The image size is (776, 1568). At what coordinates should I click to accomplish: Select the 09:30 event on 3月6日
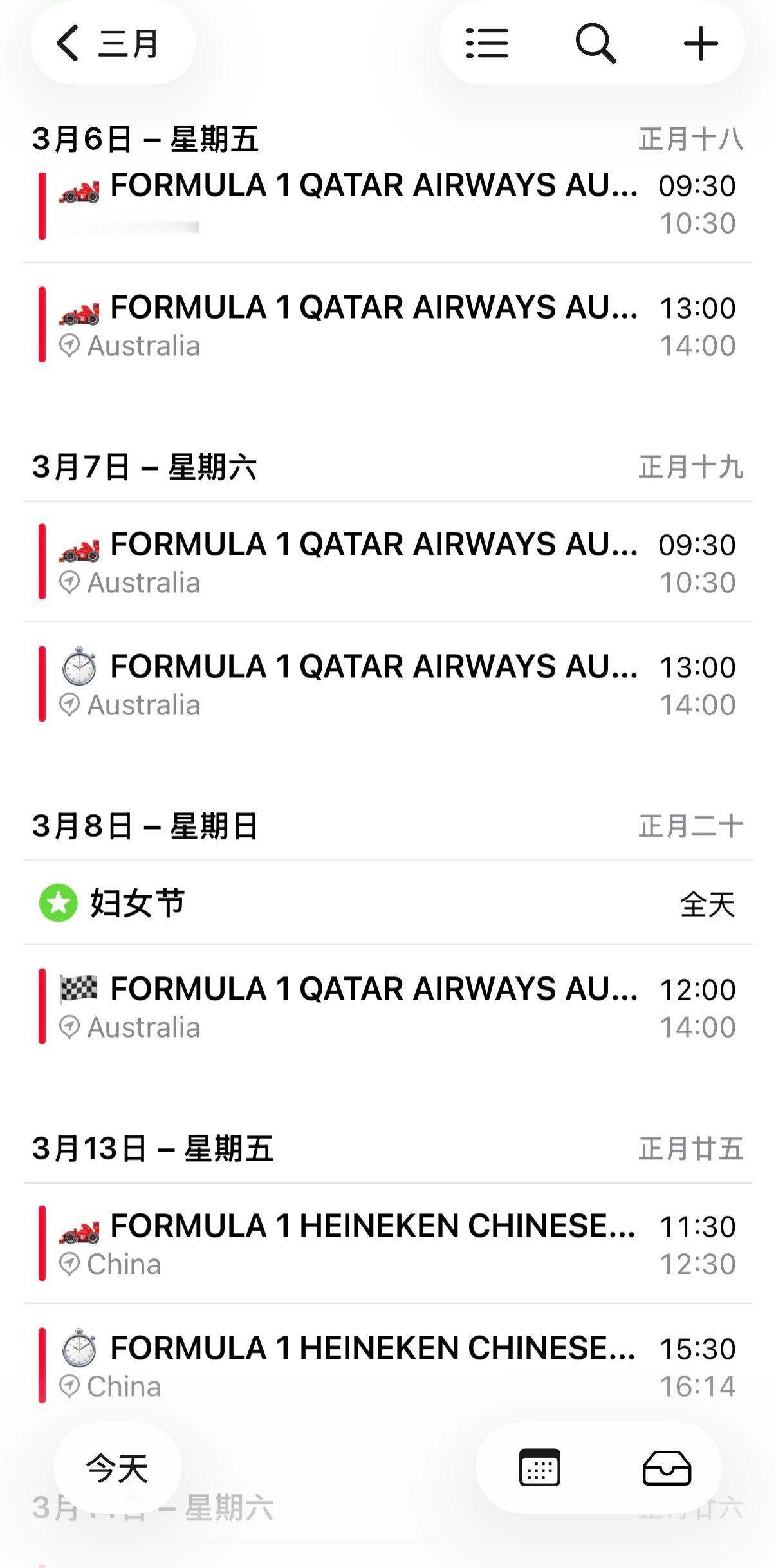point(354,206)
